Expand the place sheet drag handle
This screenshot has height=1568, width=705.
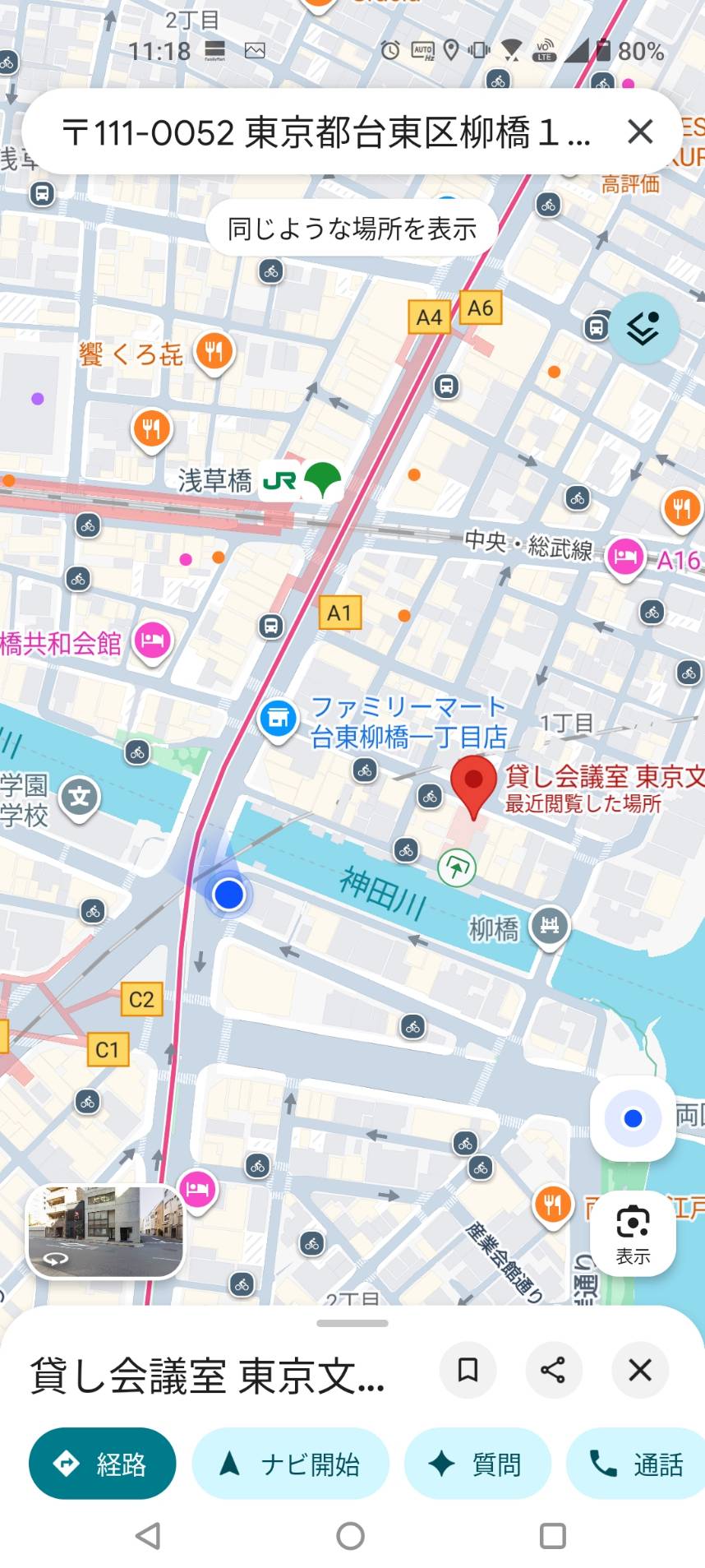352,1323
